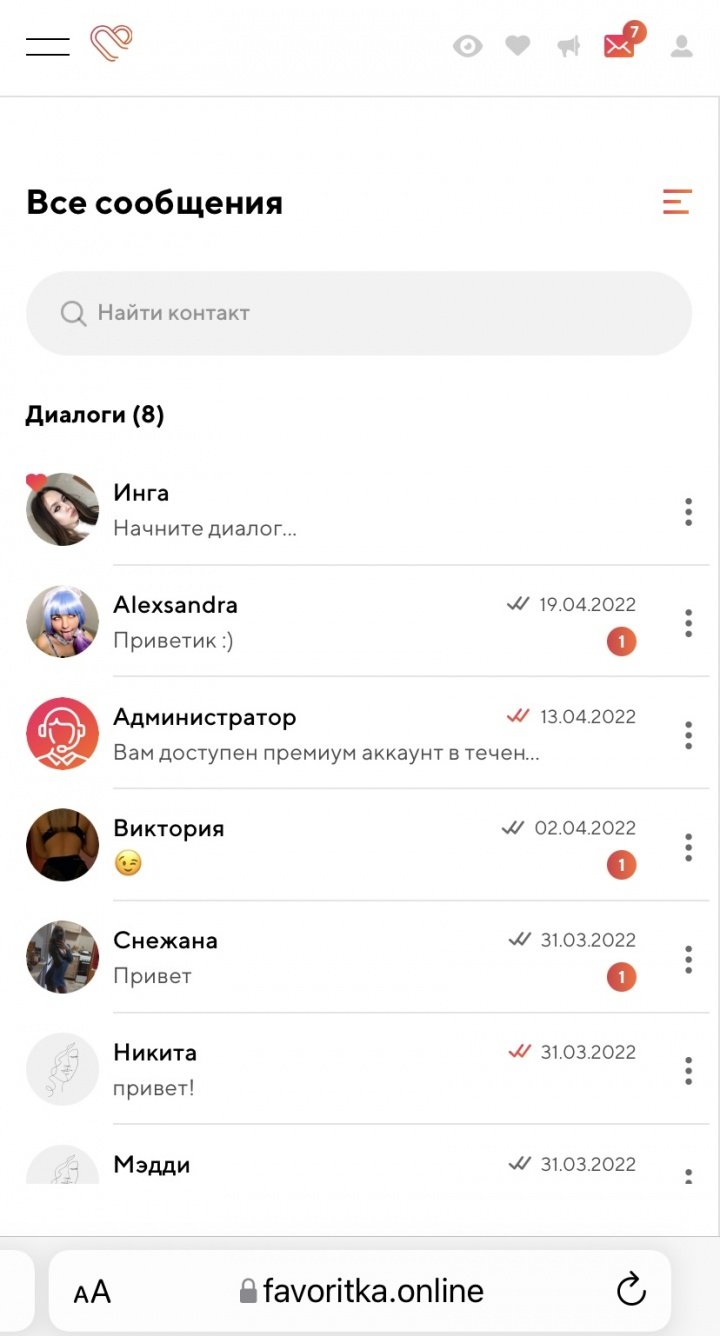720x1336 pixels.
Task: Open the megaphone announcements icon
Action: click(x=569, y=46)
